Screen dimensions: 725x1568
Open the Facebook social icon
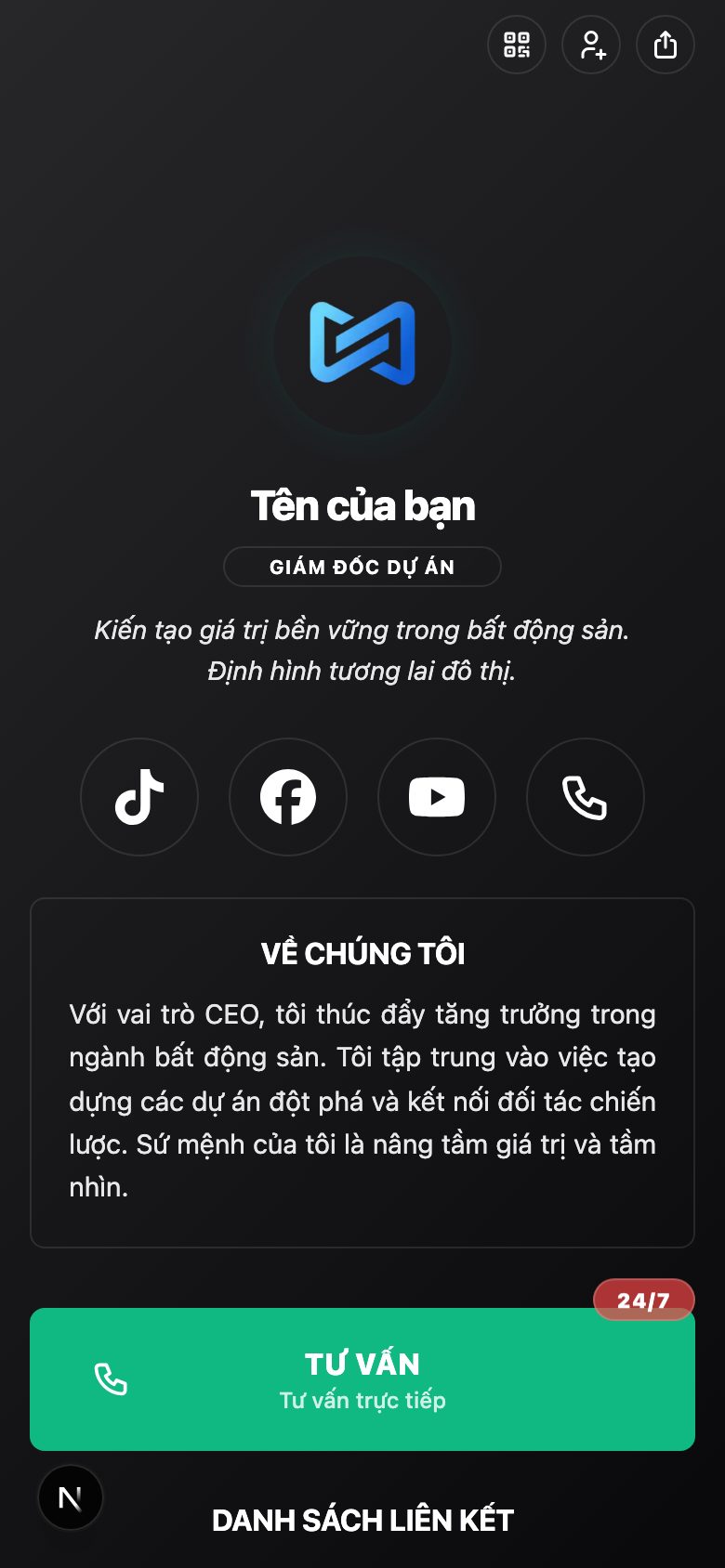pos(288,797)
